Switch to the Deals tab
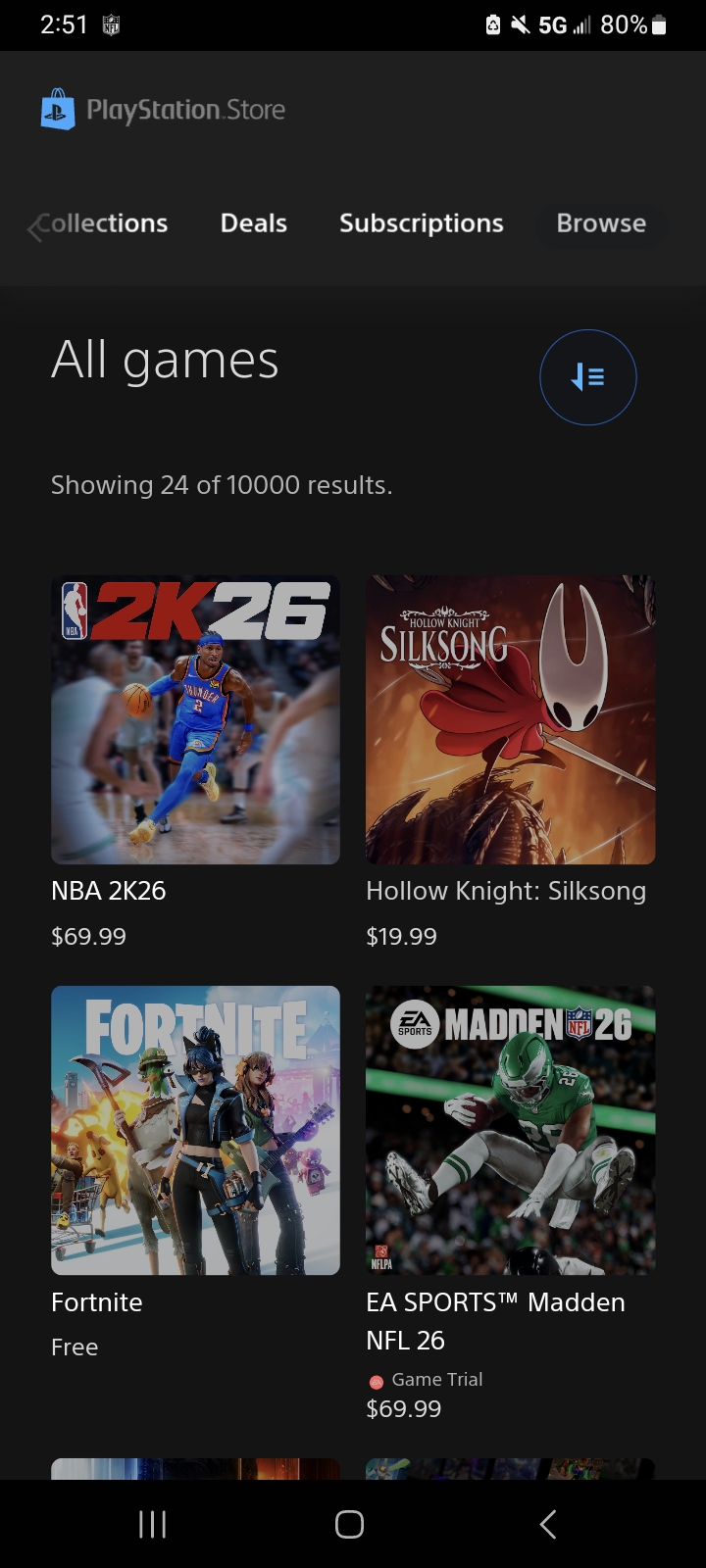706x1568 pixels. click(254, 223)
